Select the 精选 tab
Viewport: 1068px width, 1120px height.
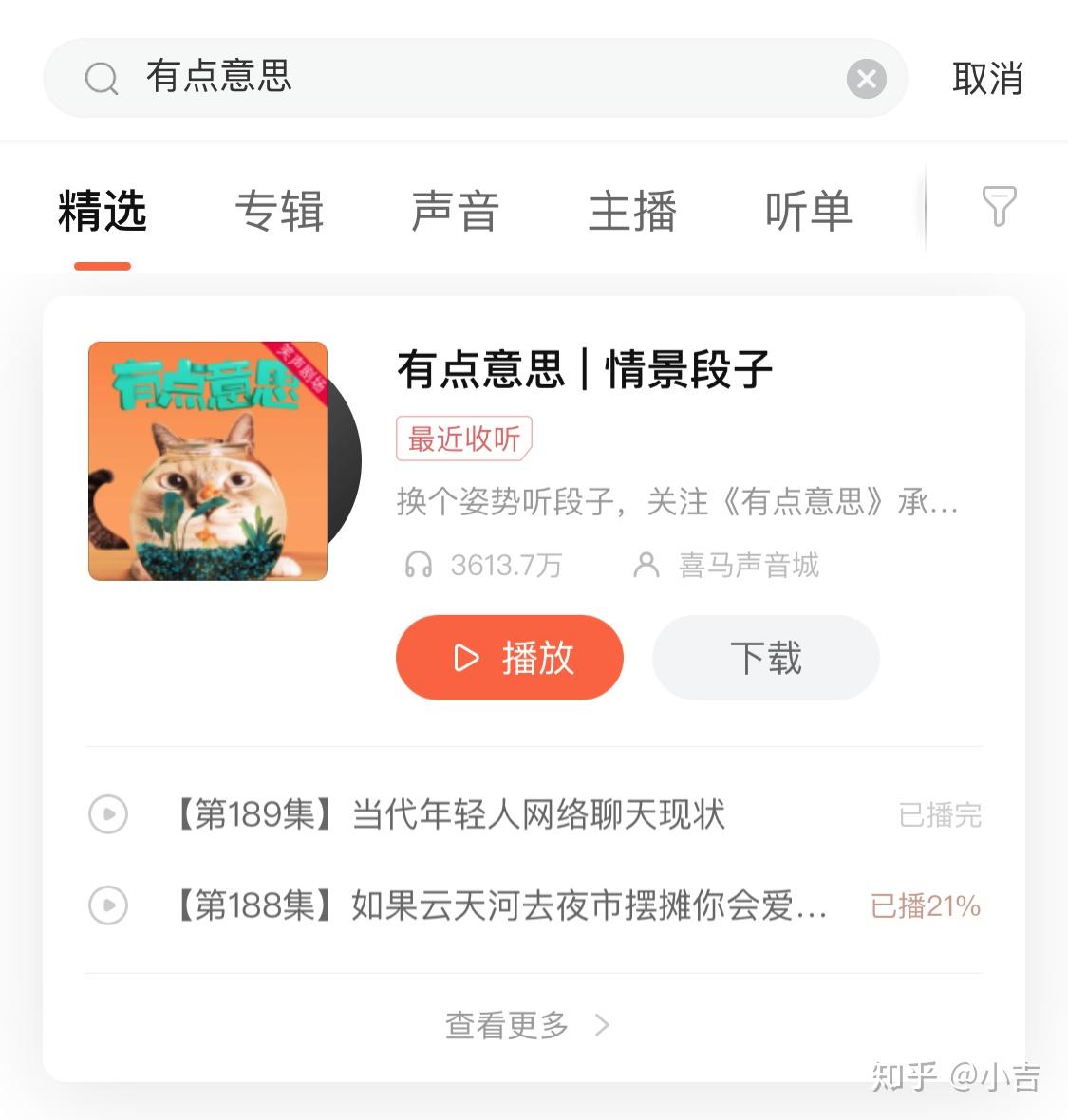coord(103,211)
